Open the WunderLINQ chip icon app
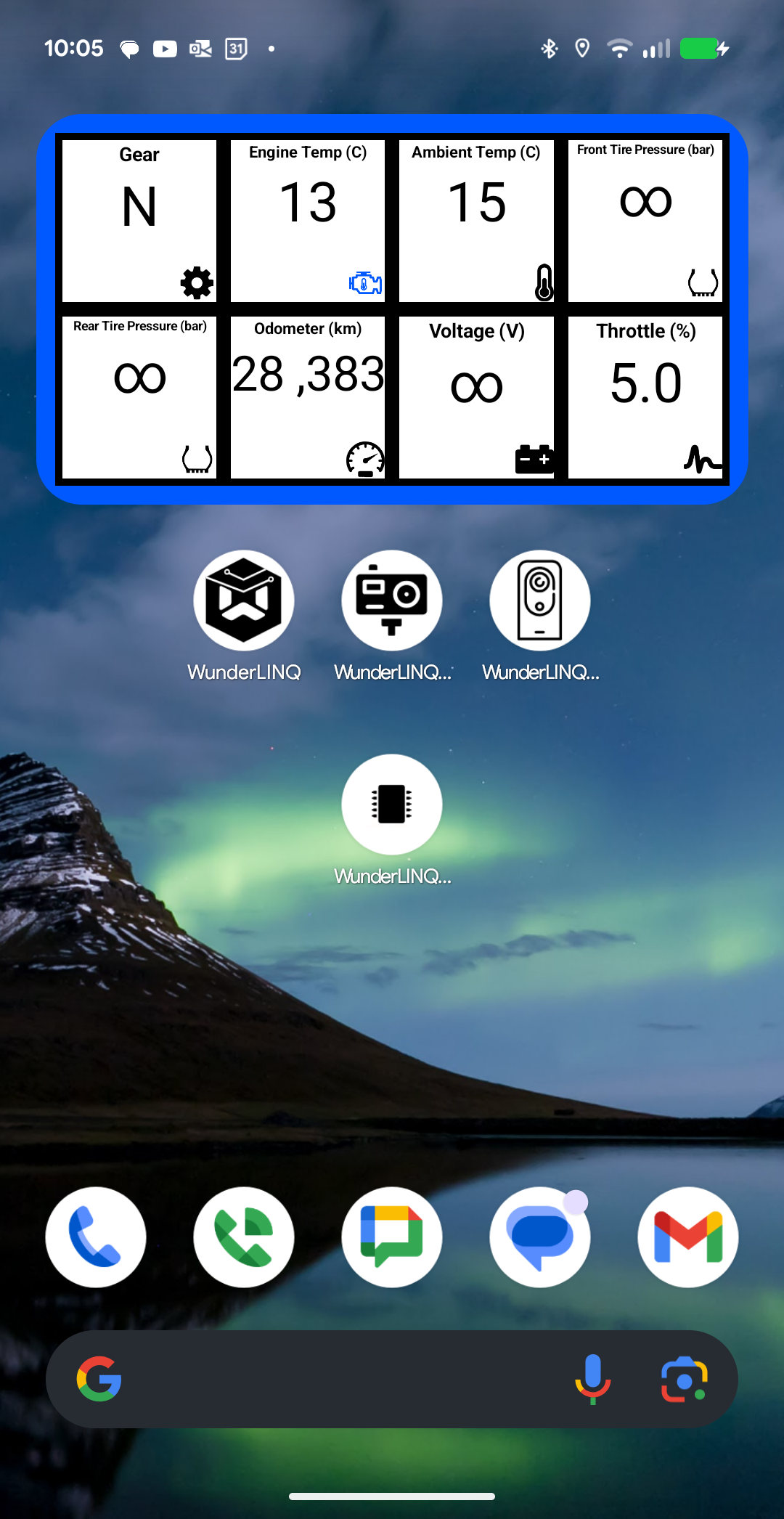This screenshot has width=784, height=1519. tap(392, 805)
